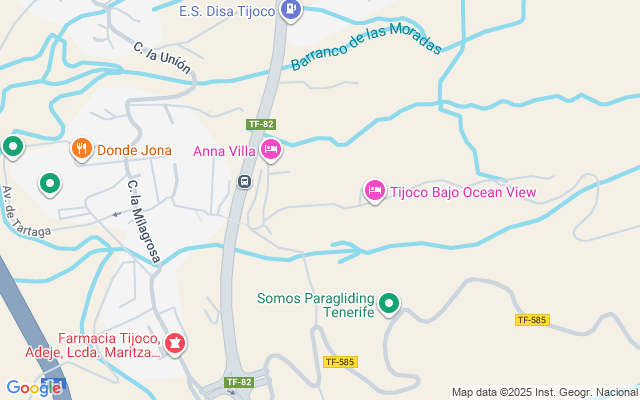This screenshot has height=400, width=640.
Task: Tap the Donde Jona restaurant marker
Action: [x=82, y=149]
